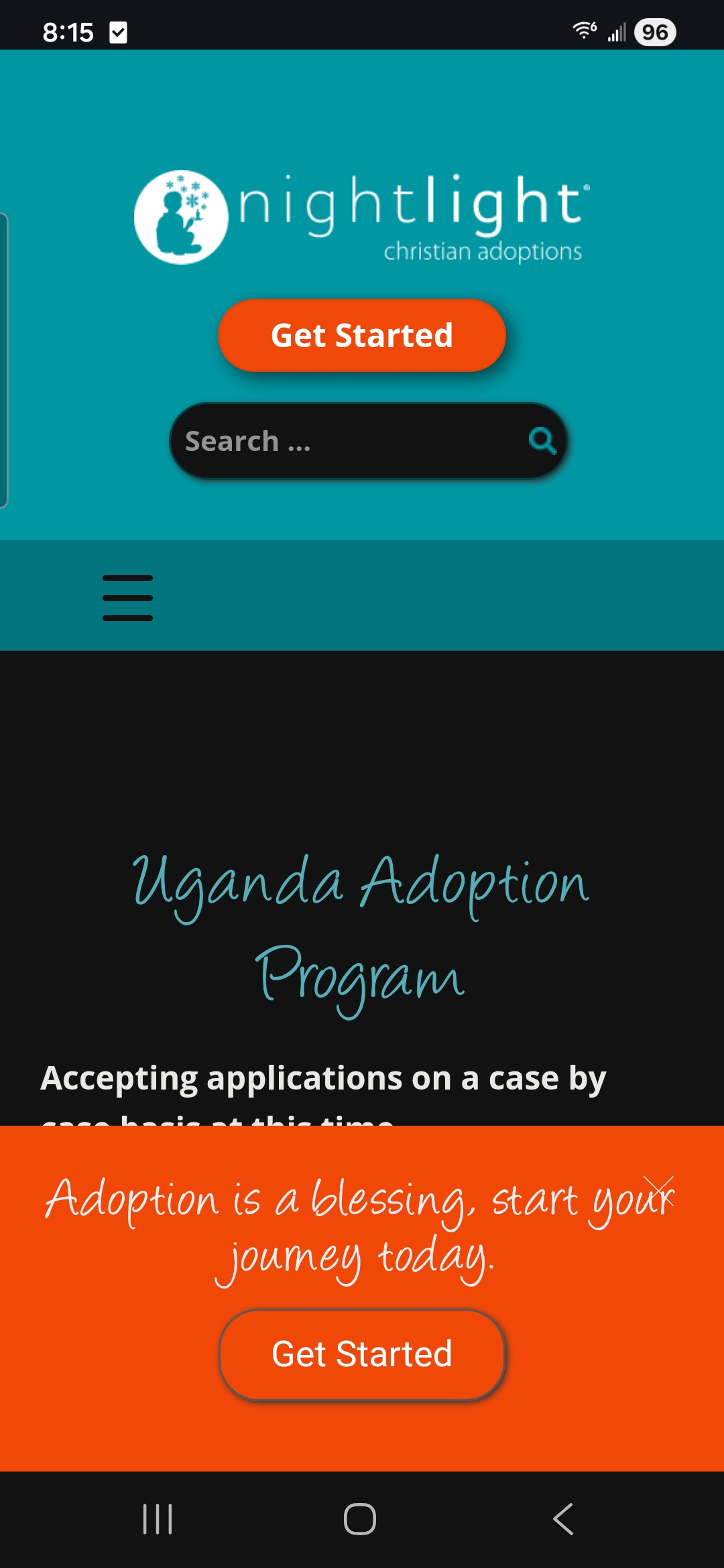
Task: Tap the Get Started button under the logo
Action: (362, 335)
